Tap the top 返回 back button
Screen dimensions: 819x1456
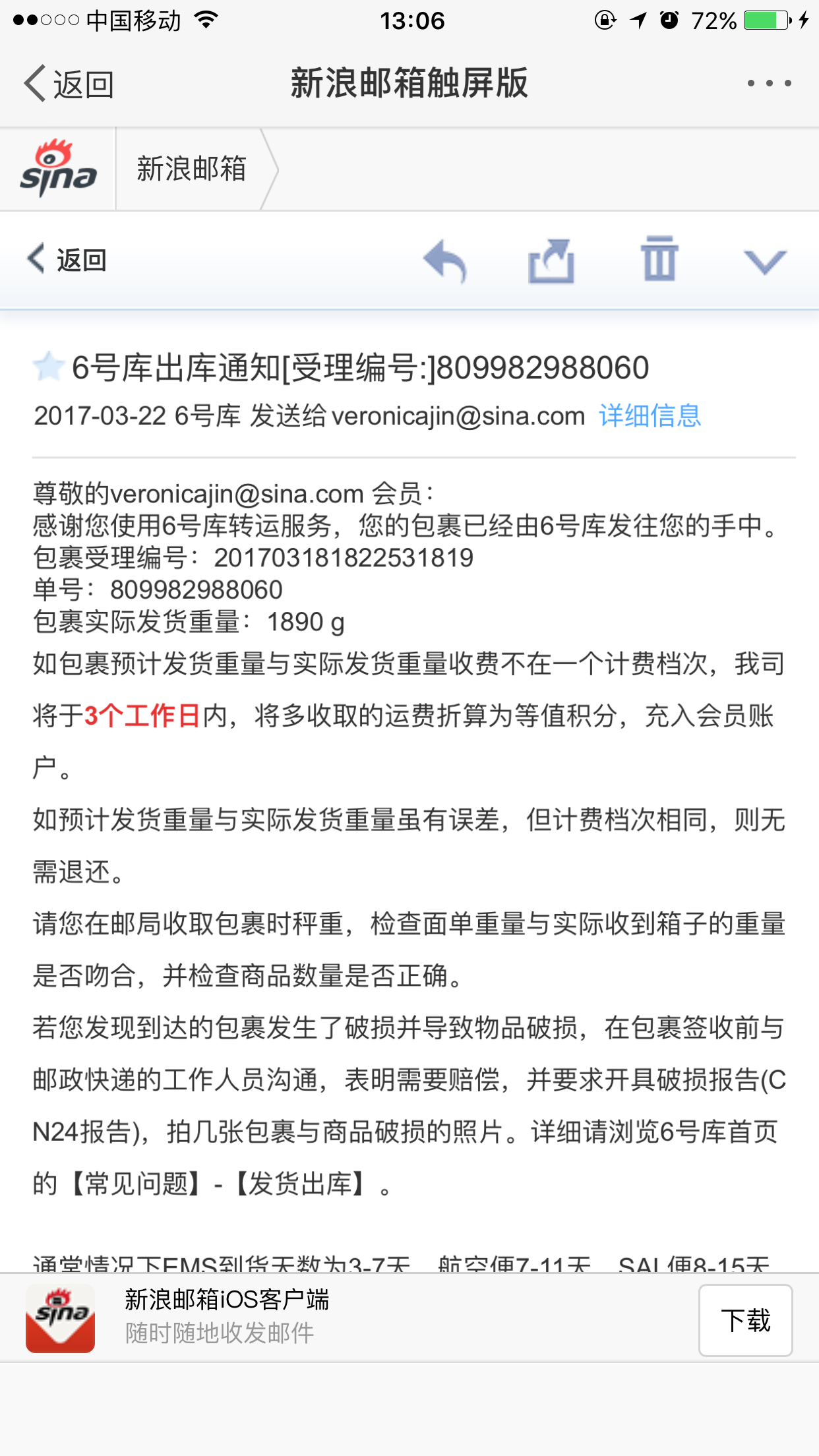[69, 84]
